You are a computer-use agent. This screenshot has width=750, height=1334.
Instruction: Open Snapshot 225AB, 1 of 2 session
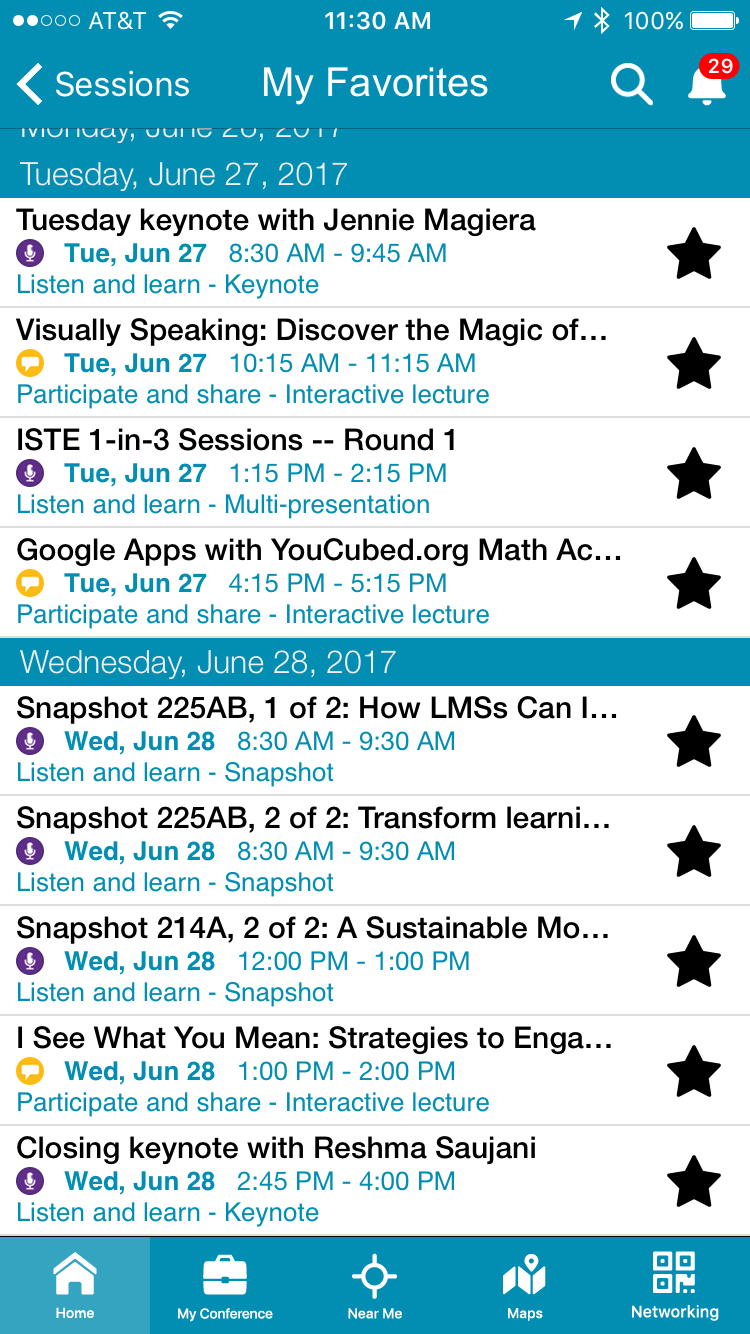(x=320, y=740)
